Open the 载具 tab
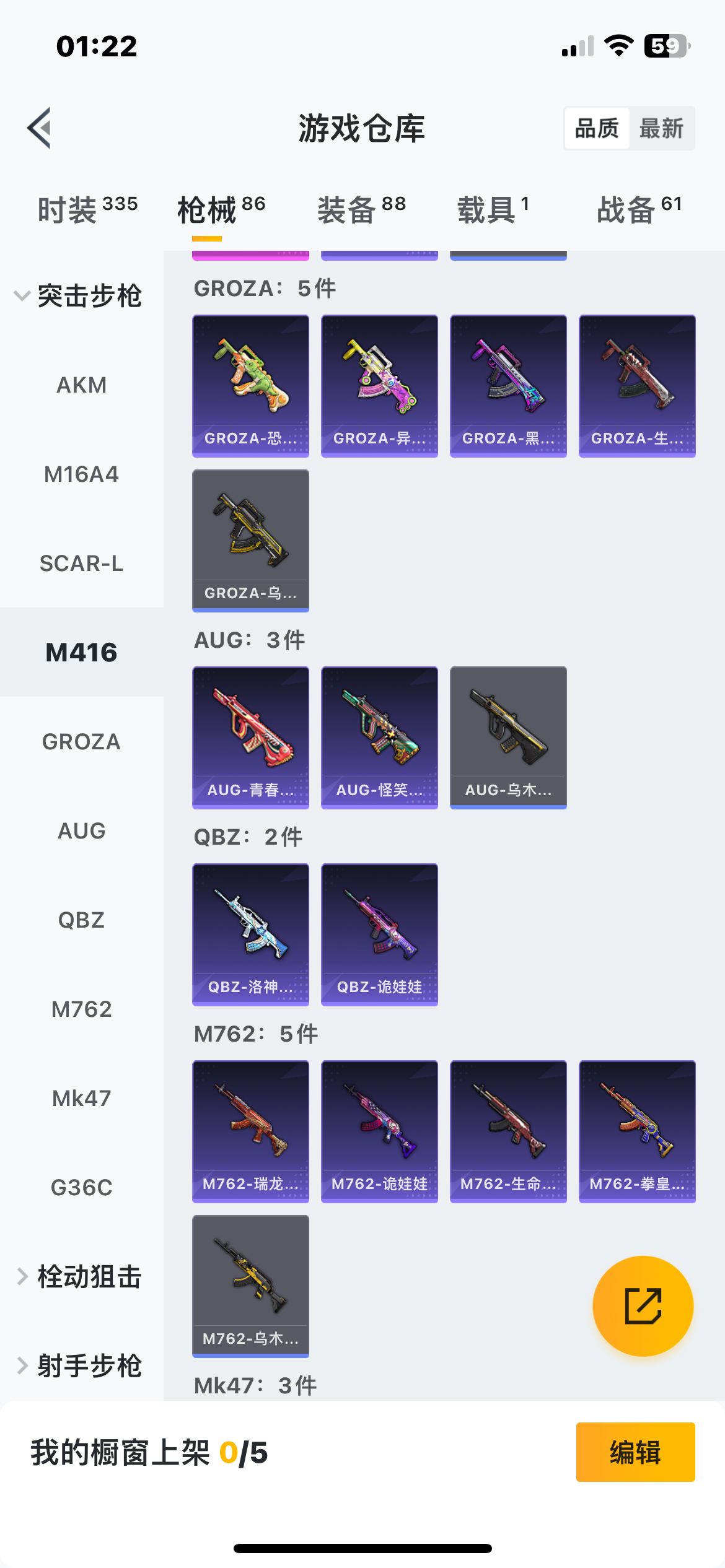Image resolution: width=725 pixels, height=1568 pixels. [493, 210]
